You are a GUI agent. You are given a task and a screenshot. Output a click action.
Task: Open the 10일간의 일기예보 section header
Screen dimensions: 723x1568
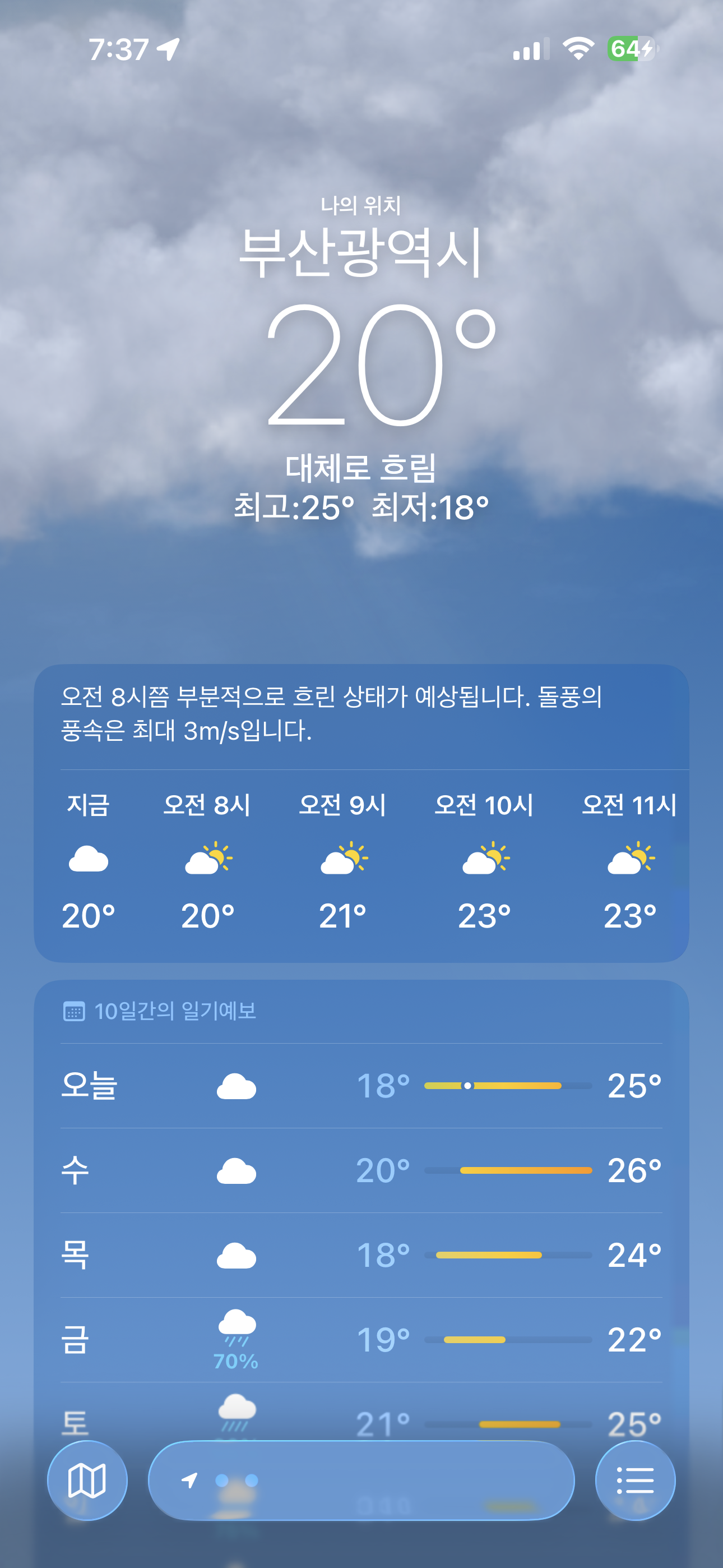[175, 1011]
